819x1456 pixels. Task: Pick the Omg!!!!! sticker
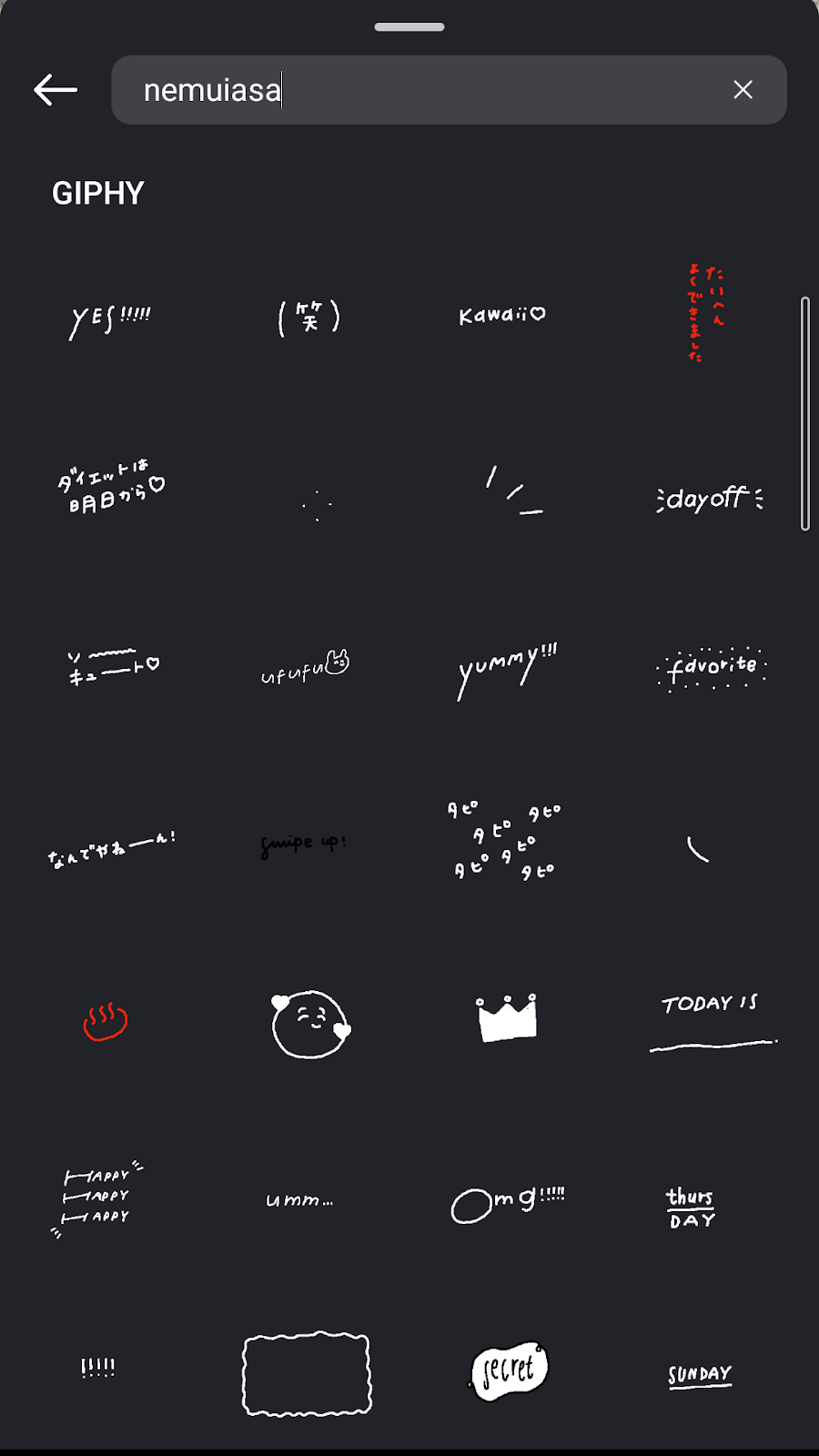[507, 1202]
